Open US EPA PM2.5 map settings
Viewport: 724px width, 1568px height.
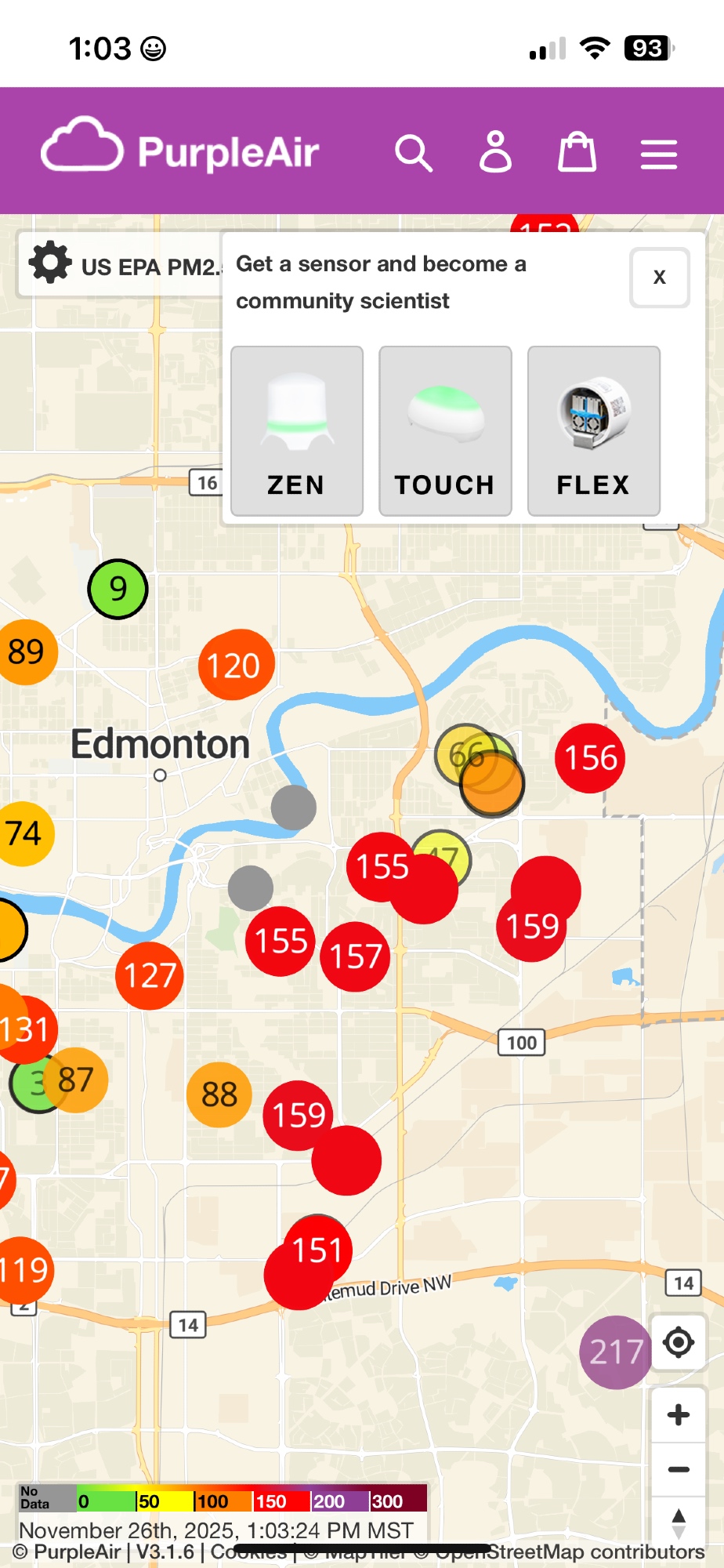[x=51, y=263]
